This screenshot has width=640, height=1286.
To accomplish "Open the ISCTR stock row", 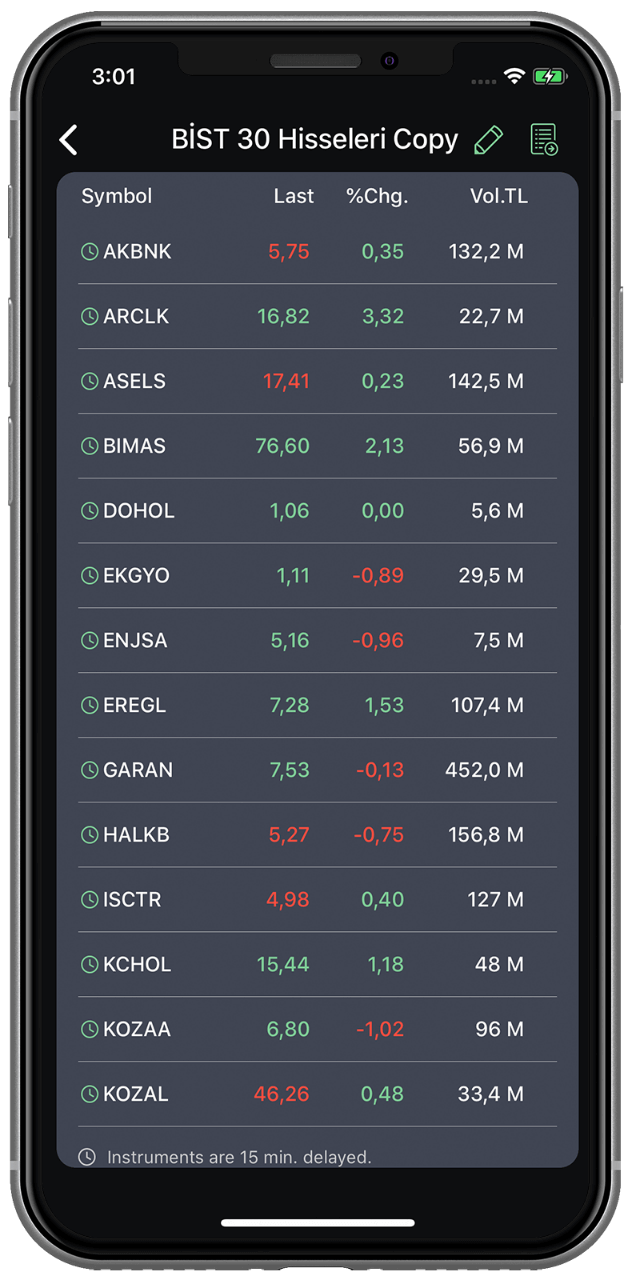I will pos(318,900).
